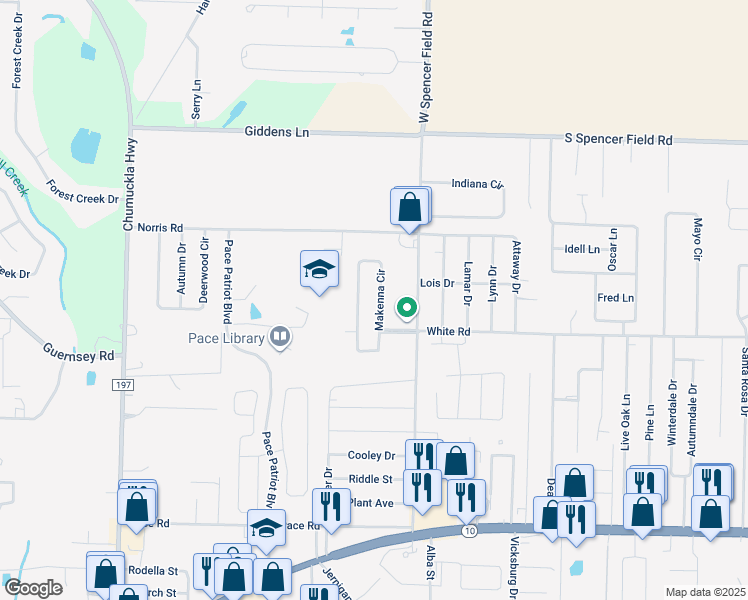Tap the green location marker on White Rd
This screenshot has width=748, height=600.
coord(407,308)
